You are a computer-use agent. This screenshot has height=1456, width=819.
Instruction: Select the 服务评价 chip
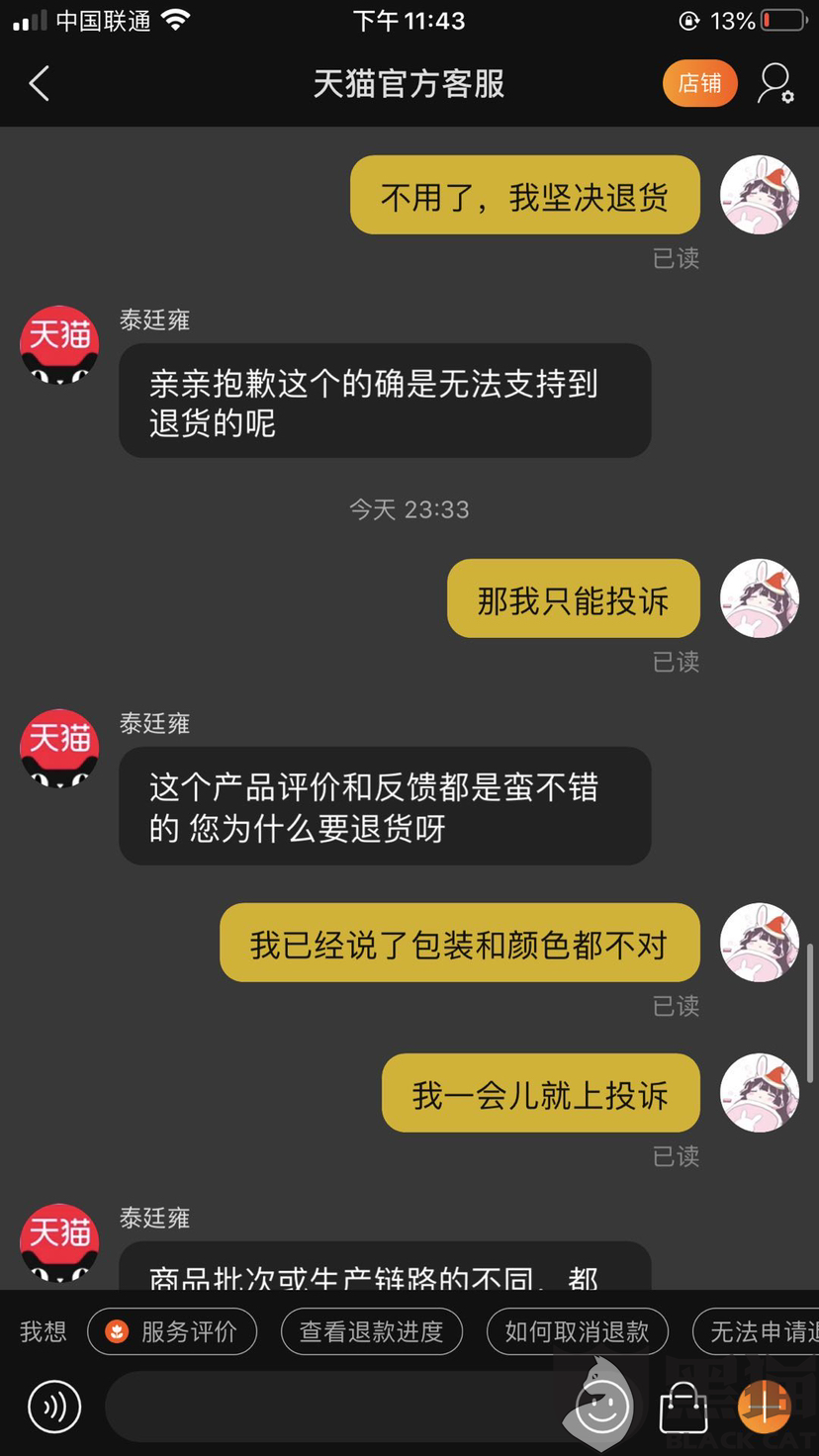click(x=172, y=1331)
